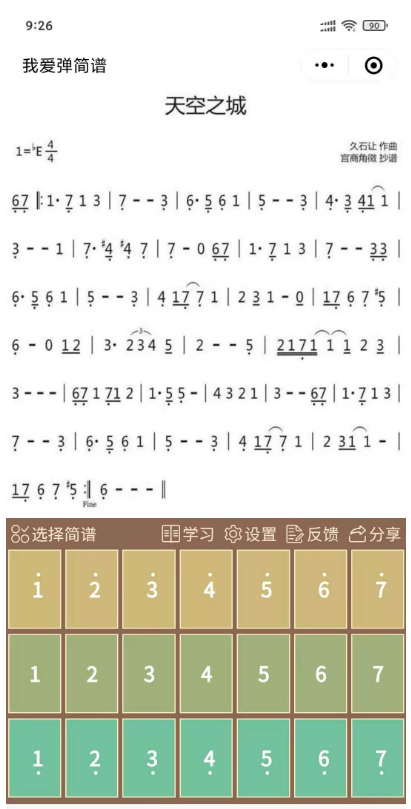
Task: Share via the 分享 button
Action: click(x=375, y=534)
